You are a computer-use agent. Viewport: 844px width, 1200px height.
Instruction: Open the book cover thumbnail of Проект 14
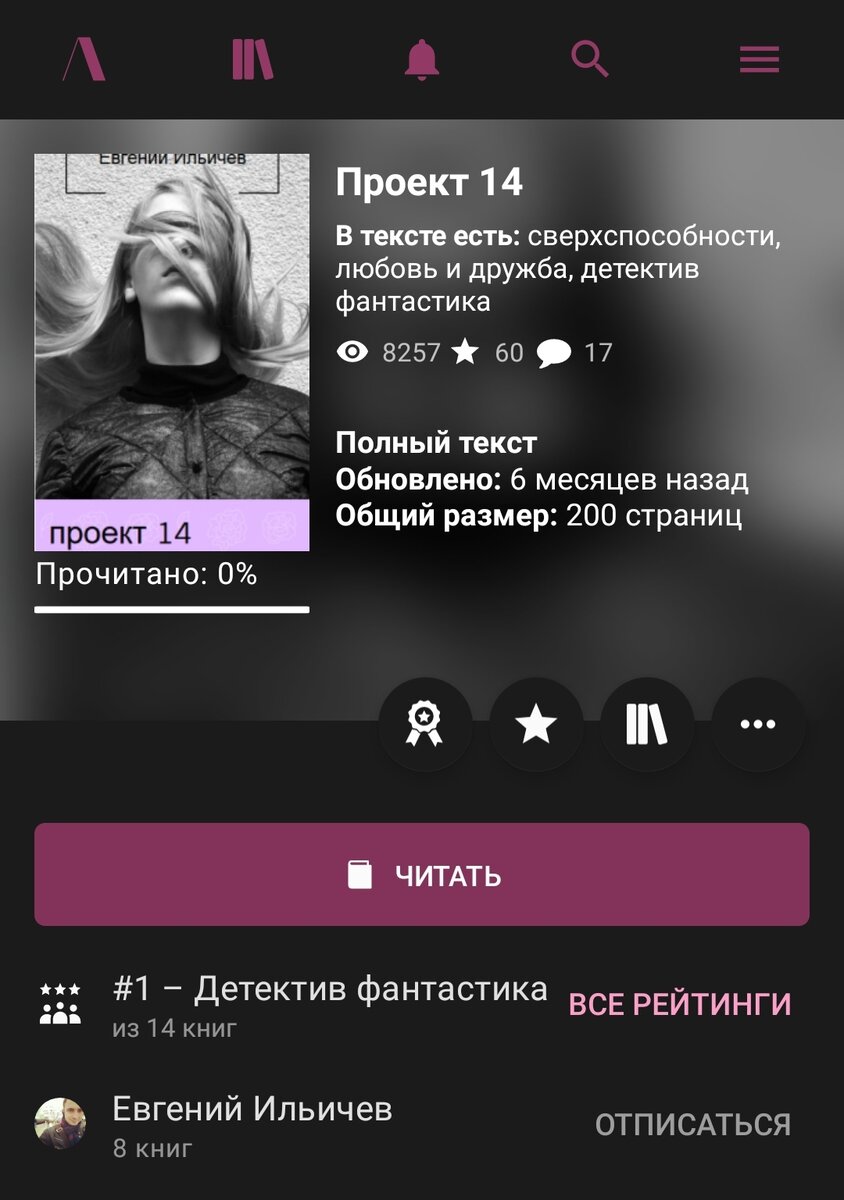tap(172, 350)
